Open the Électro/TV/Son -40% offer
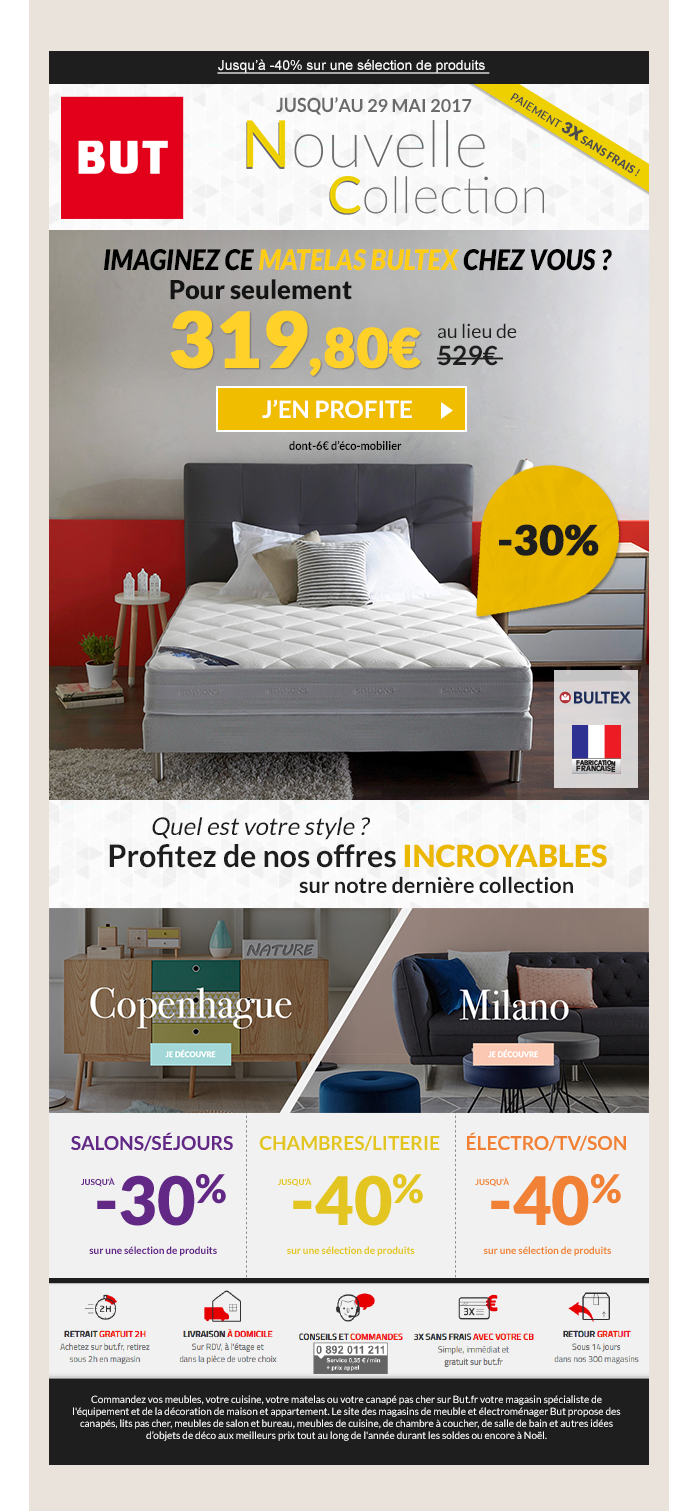The image size is (700, 1511). click(547, 1195)
